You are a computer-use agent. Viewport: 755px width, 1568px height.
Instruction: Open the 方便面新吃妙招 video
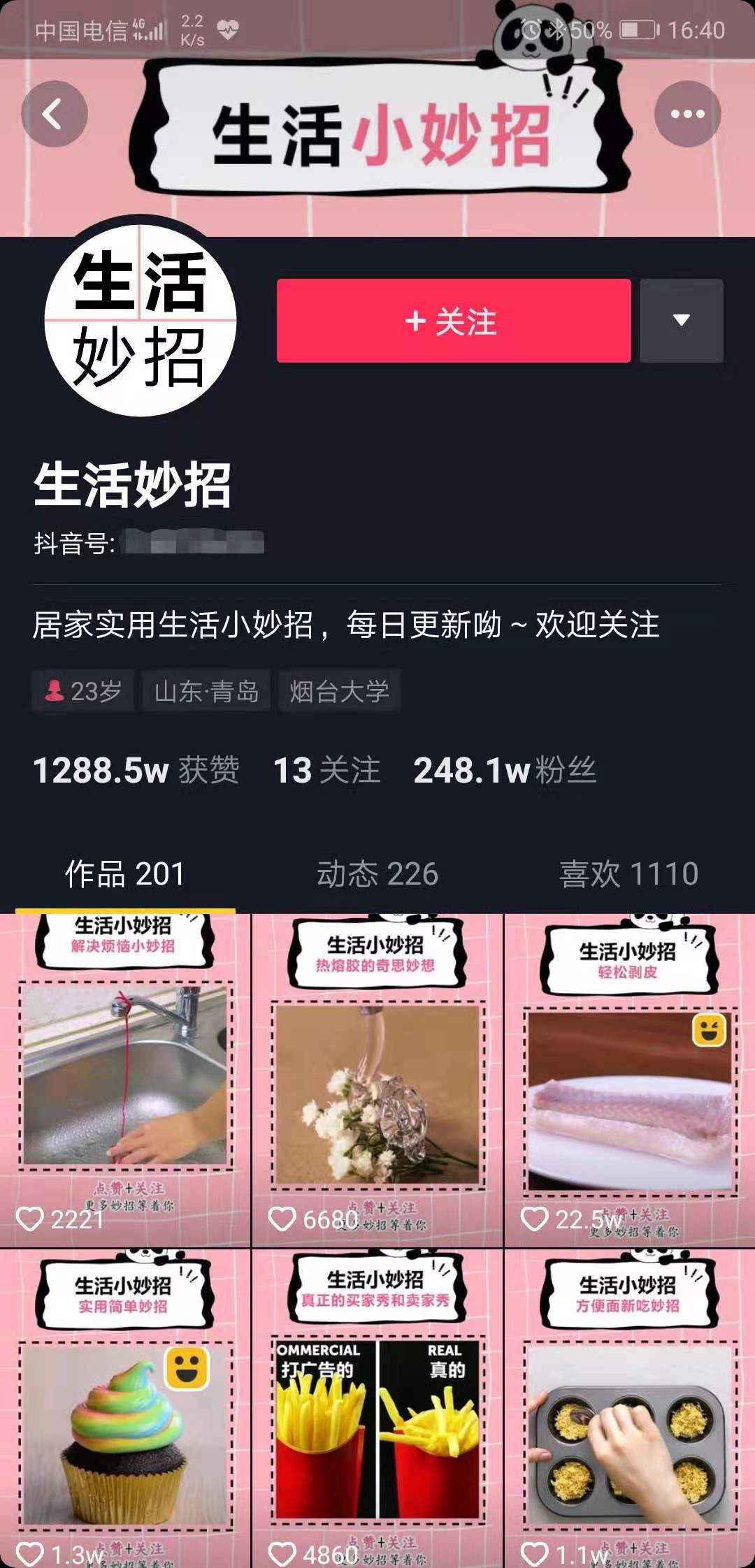(629, 1409)
